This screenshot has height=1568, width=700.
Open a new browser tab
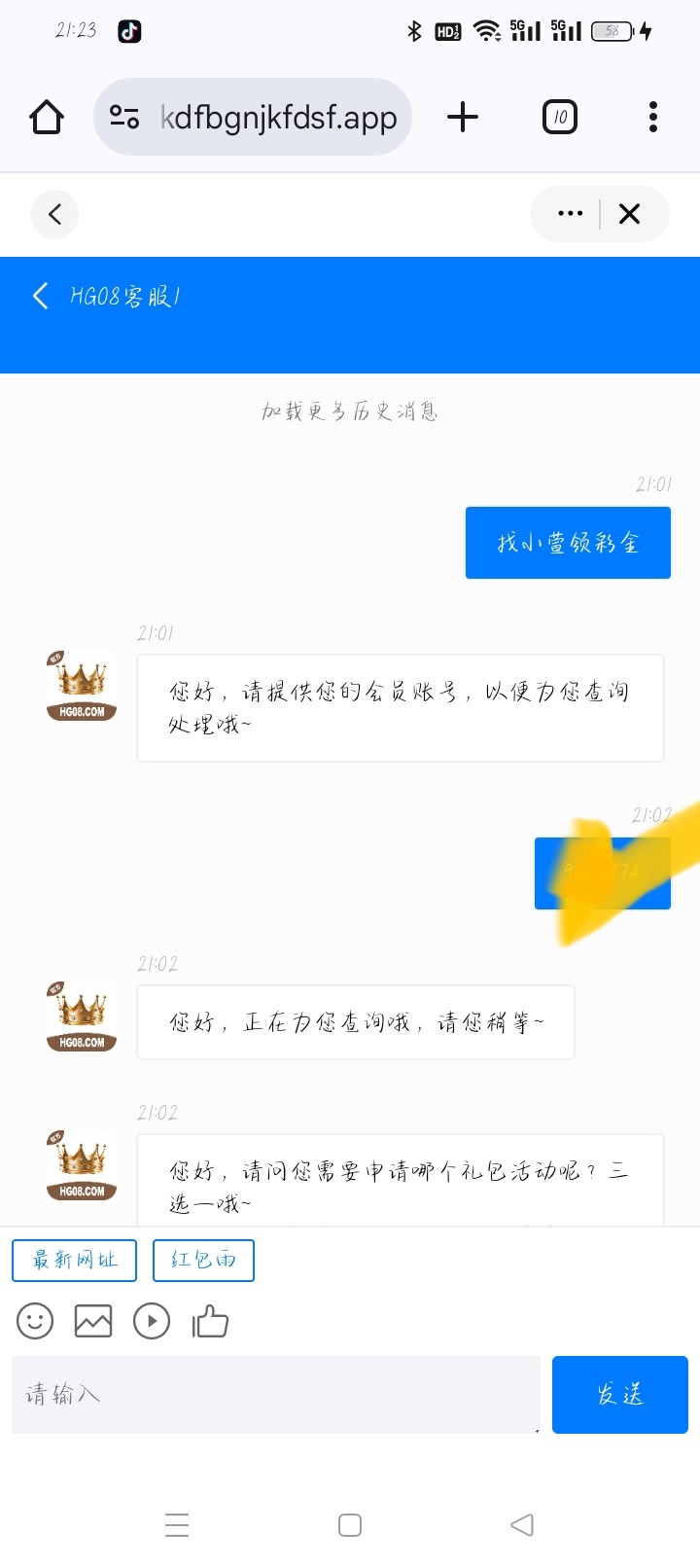tap(463, 118)
